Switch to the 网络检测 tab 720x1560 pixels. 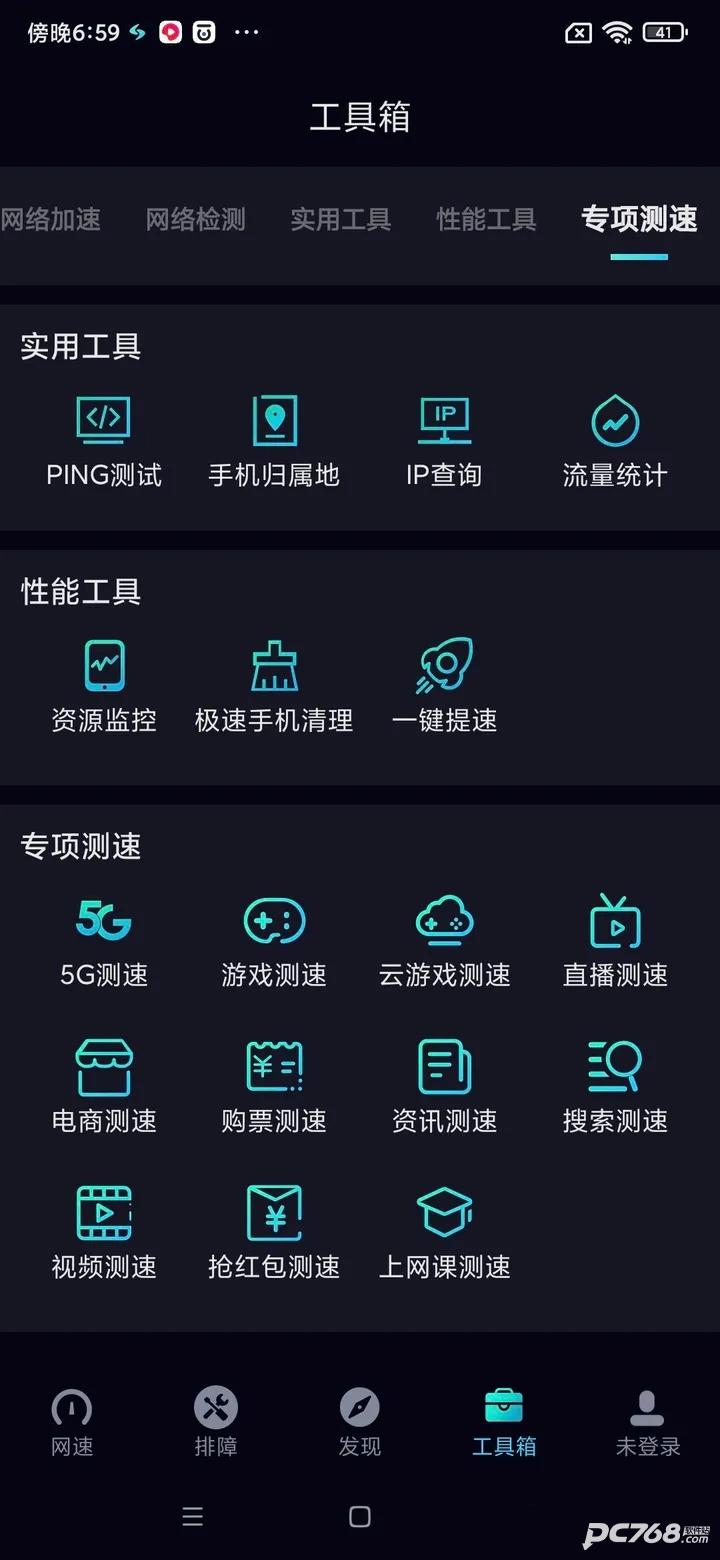click(x=195, y=220)
